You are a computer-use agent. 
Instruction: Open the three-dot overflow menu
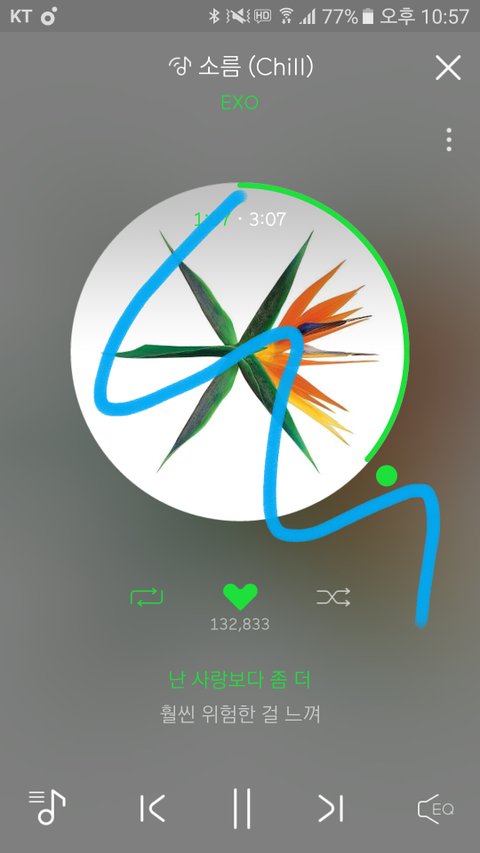point(448,140)
